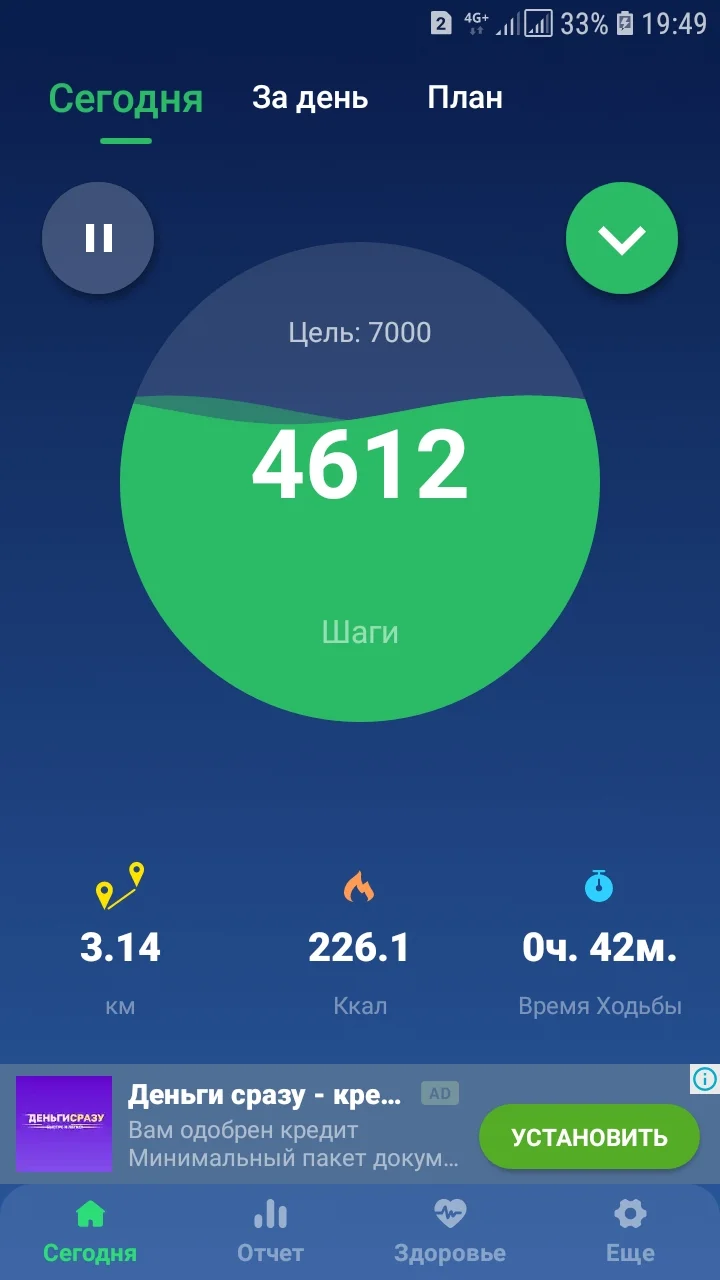720x1280 pixels.
Task: Open the ad info icon
Action: coord(705,1079)
